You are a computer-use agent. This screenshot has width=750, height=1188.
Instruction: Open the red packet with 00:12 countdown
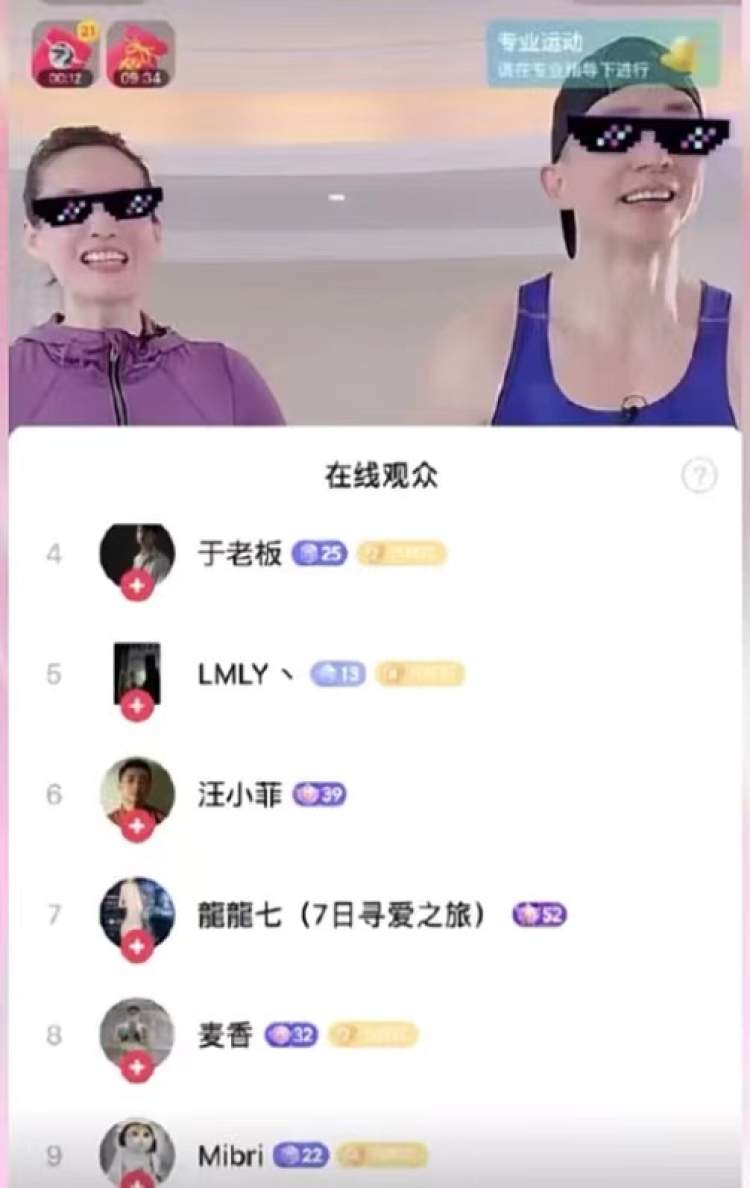pyautogui.click(x=66, y=55)
